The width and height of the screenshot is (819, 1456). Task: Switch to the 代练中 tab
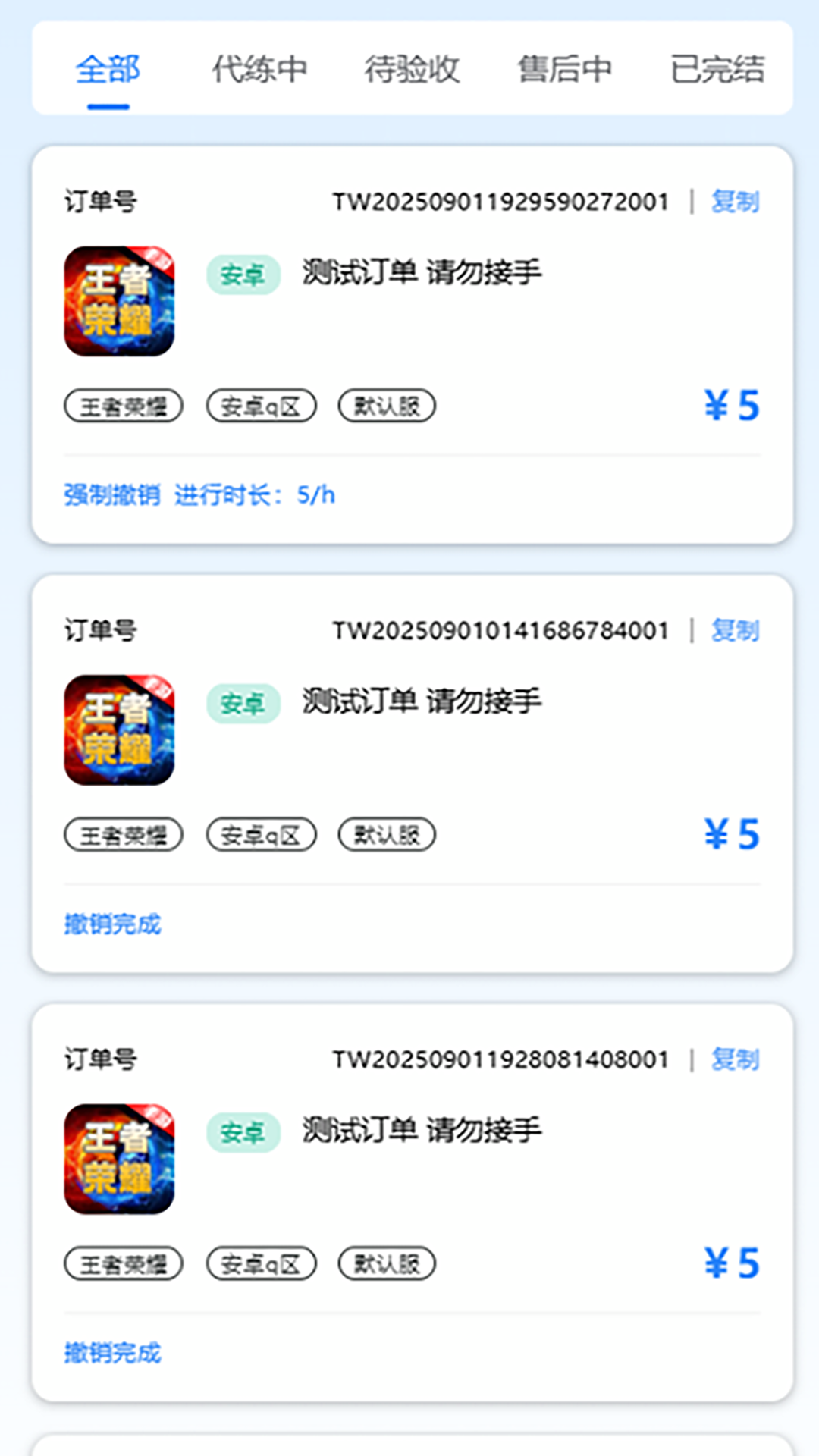click(x=259, y=69)
